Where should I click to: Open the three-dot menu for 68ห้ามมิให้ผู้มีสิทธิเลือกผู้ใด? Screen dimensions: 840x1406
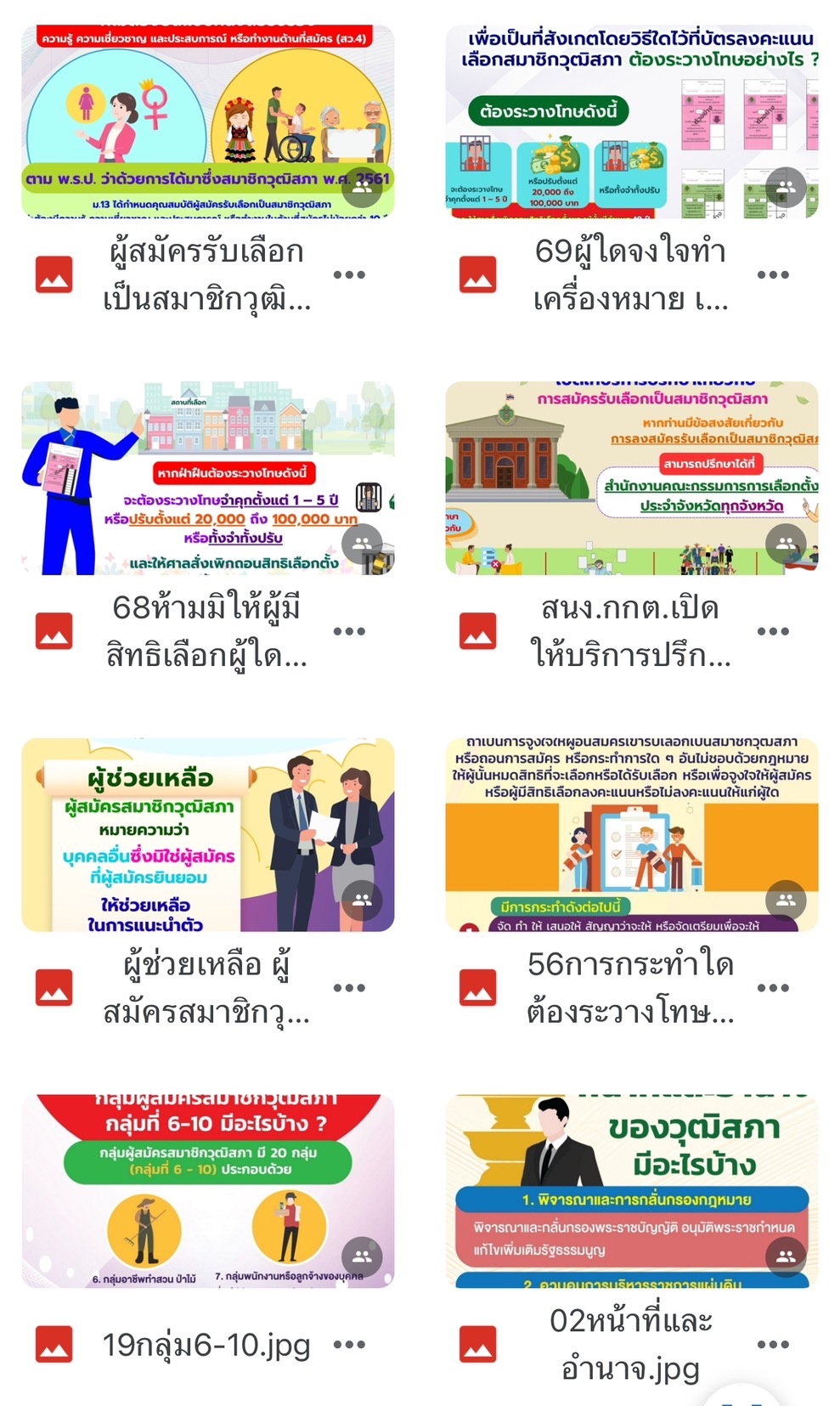349,631
